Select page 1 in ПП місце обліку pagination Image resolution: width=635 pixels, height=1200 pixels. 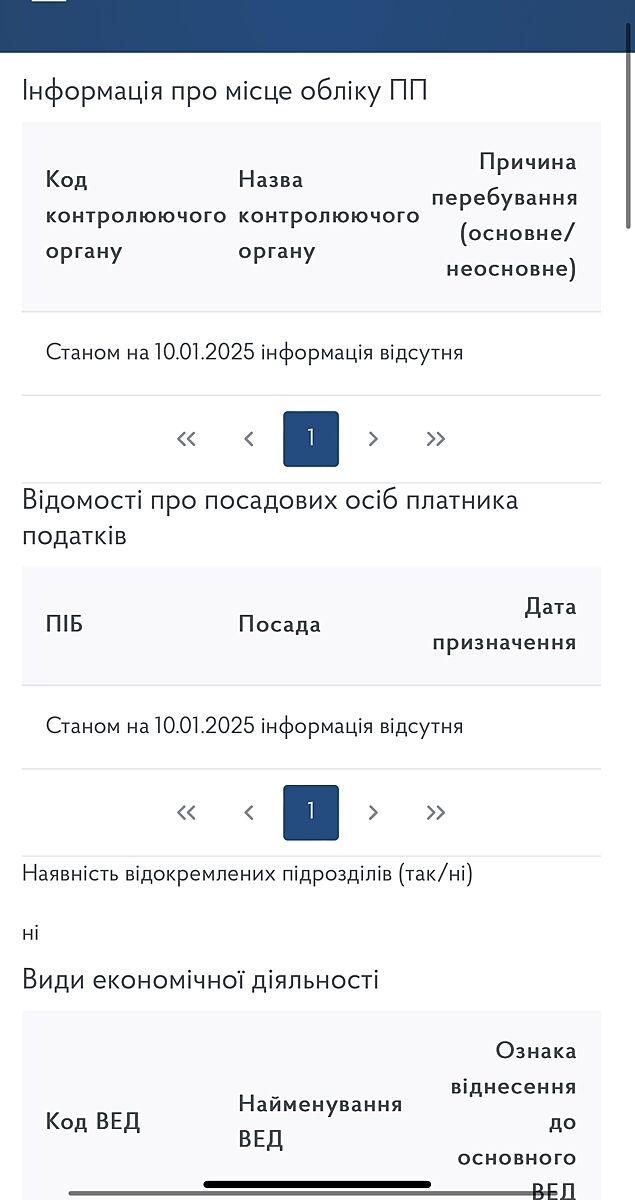coord(311,439)
